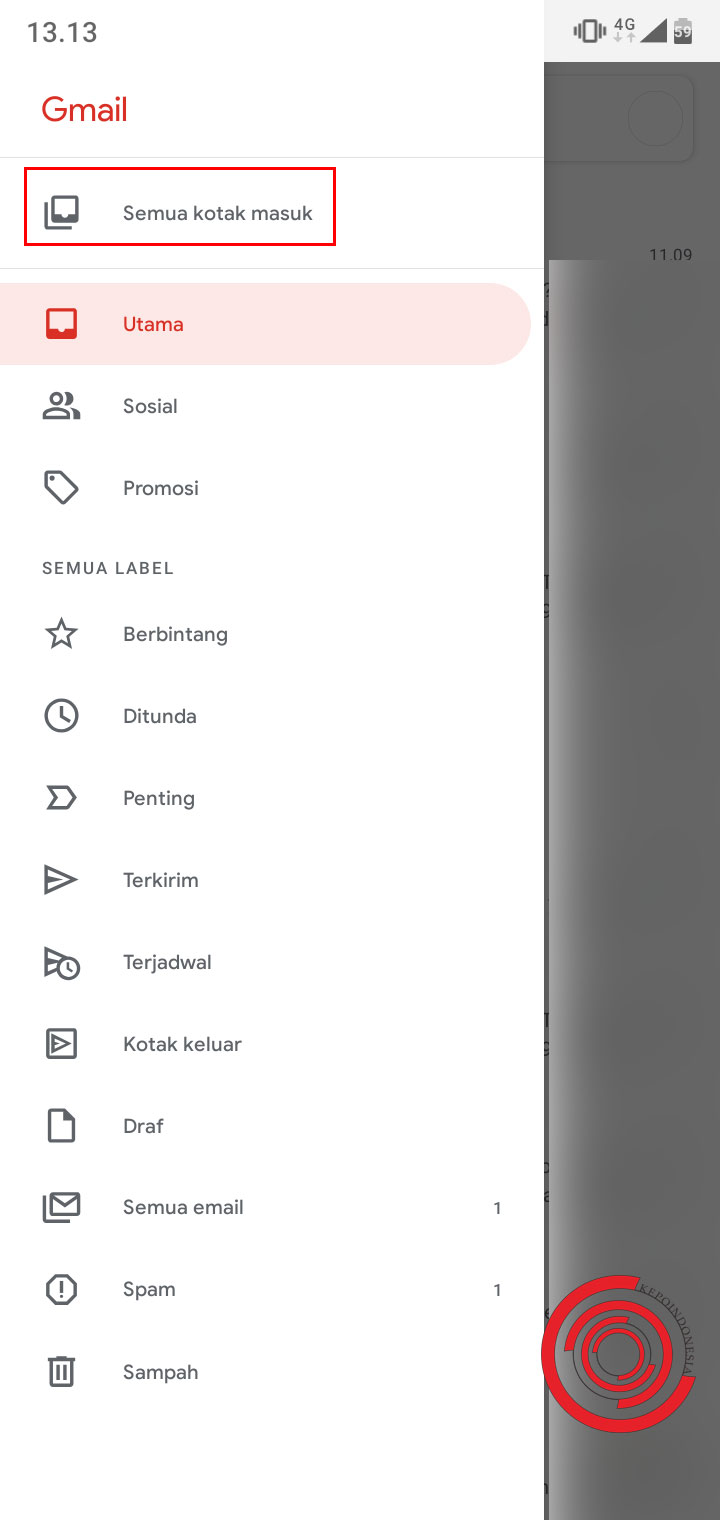Click the Sampah trash icon
The image size is (720, 1520).
click(x=61, y=1371)
